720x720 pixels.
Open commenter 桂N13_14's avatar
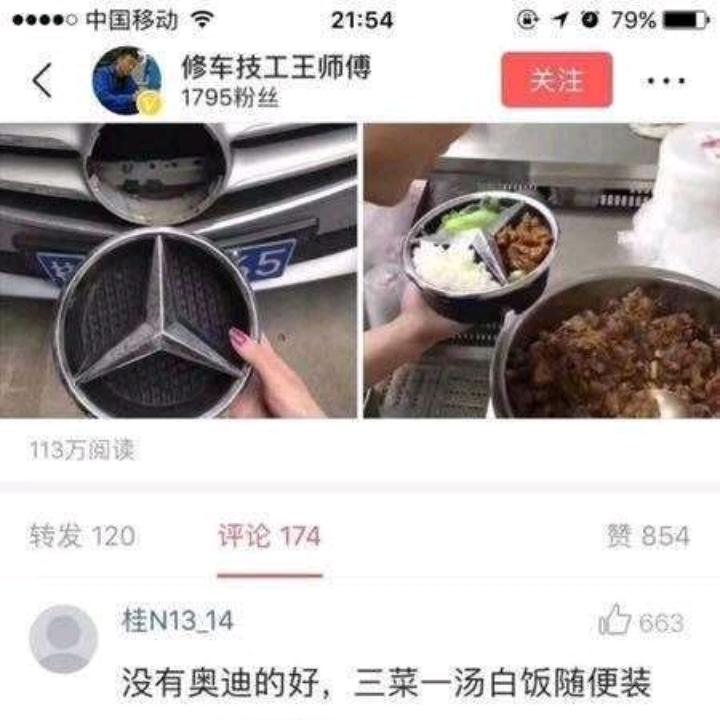pyautogui.click(x=64, y=639)
